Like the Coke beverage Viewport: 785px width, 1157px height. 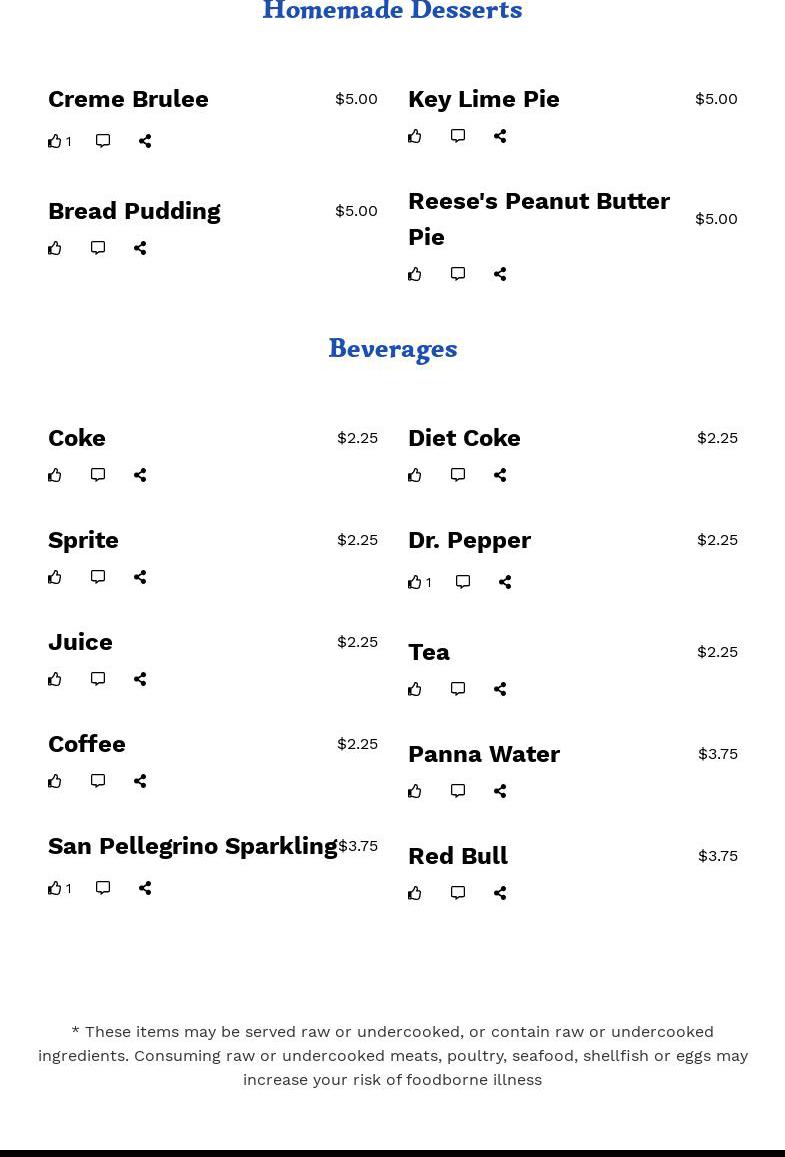pos(55,475)
